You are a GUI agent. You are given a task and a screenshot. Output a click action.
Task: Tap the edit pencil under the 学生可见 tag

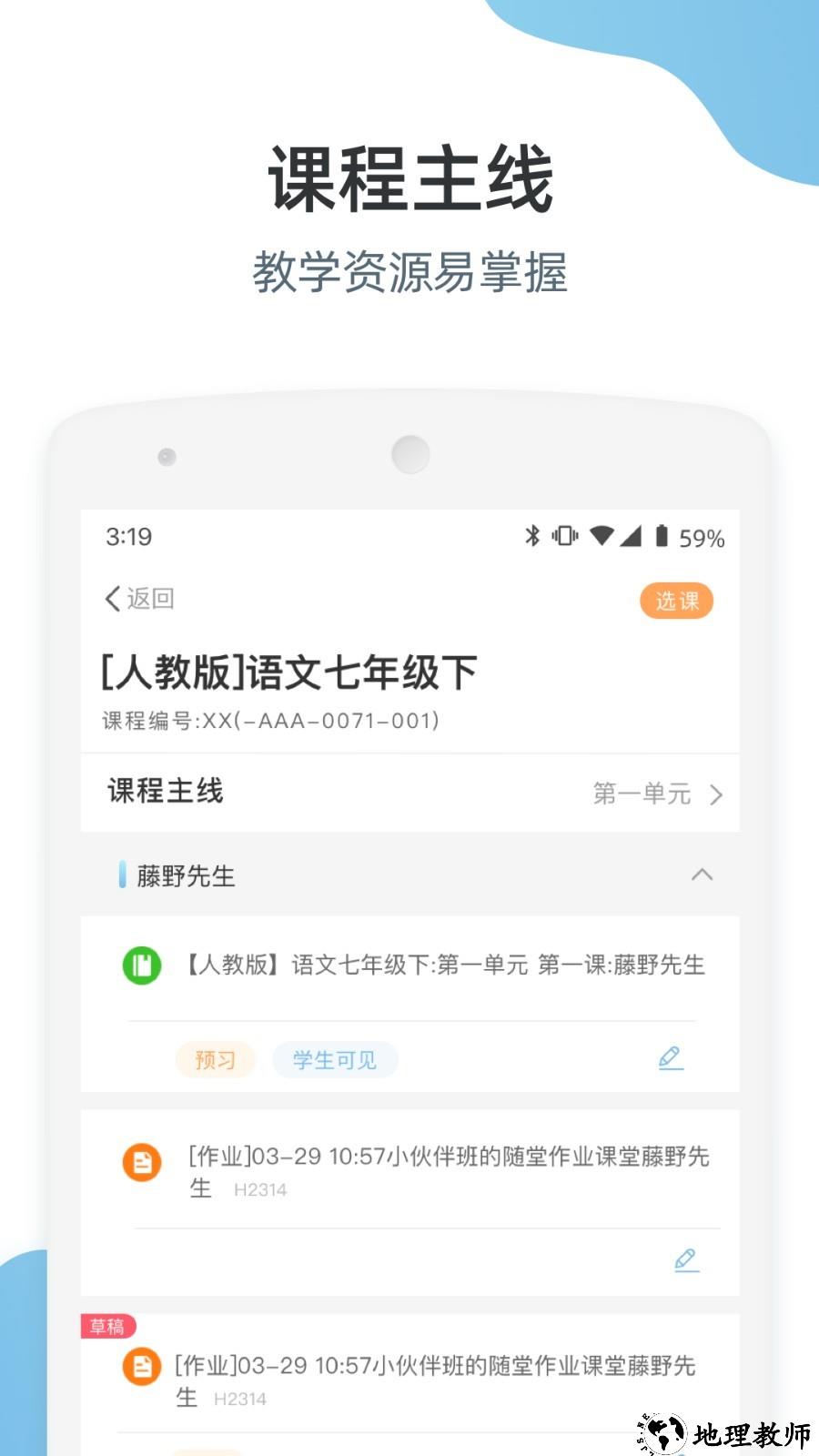[671, 1058]
